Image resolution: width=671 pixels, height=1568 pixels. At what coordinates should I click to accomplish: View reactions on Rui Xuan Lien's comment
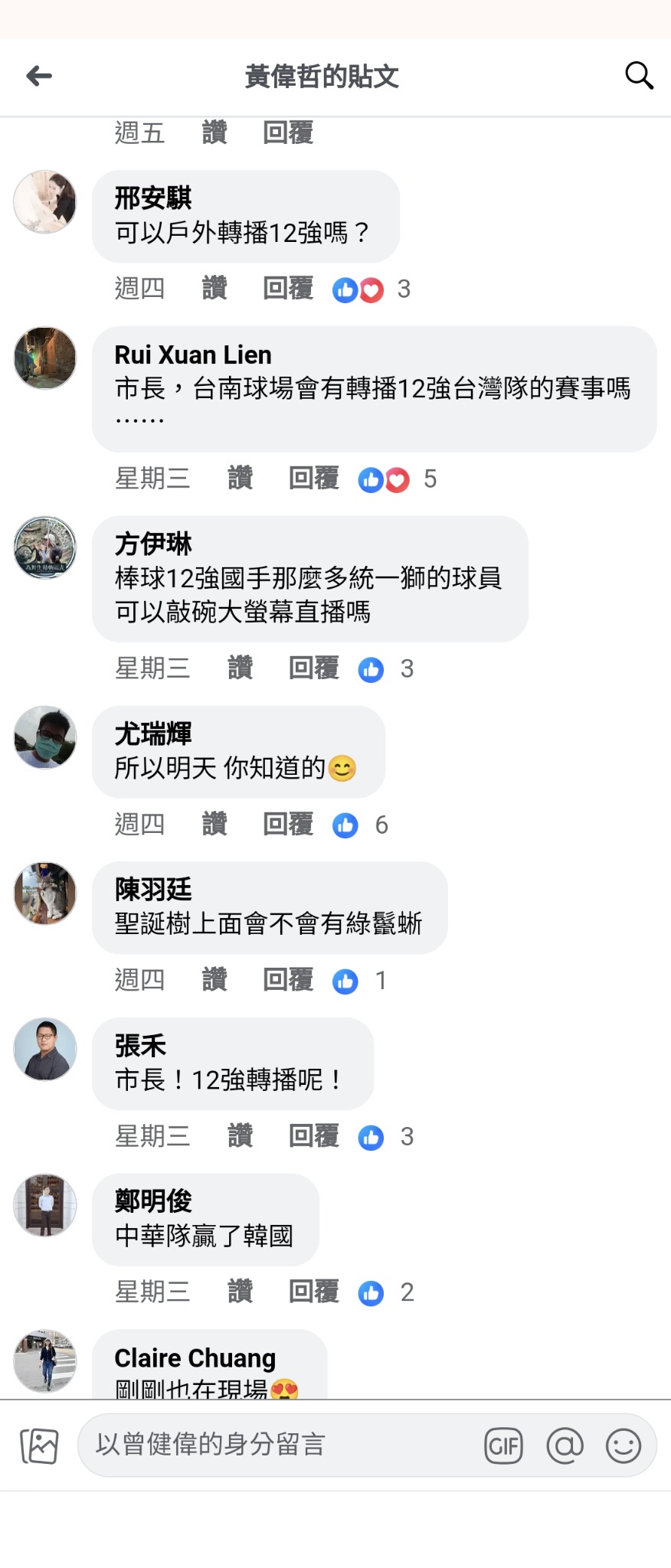pyautogui.click(x=396, y=479)
